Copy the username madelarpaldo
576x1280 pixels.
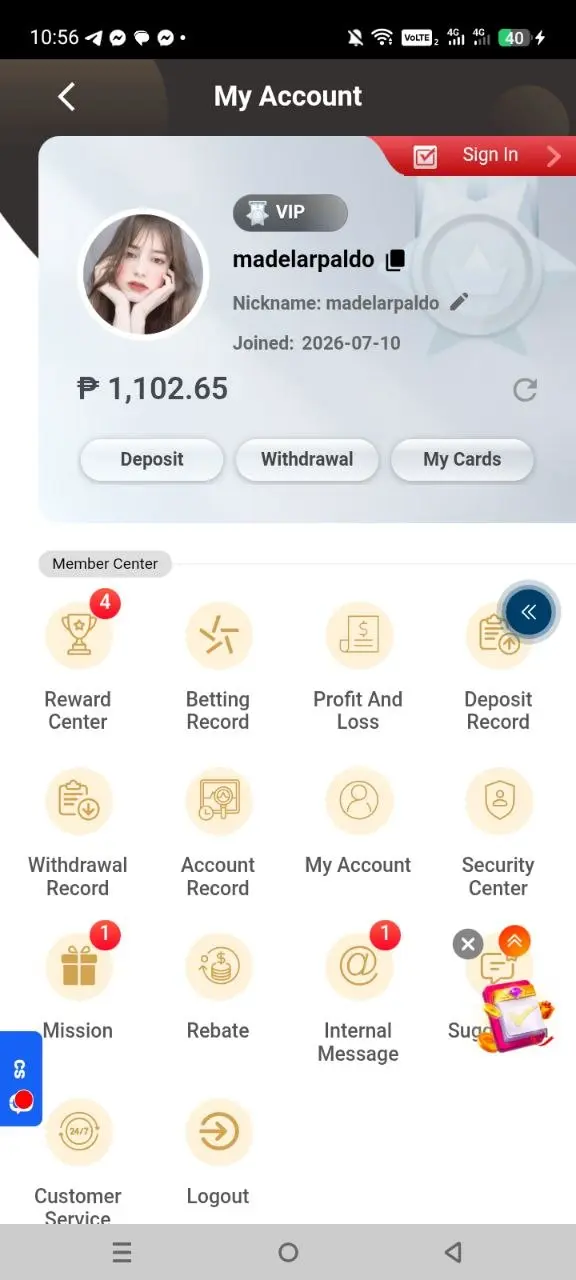pos(395,260)
